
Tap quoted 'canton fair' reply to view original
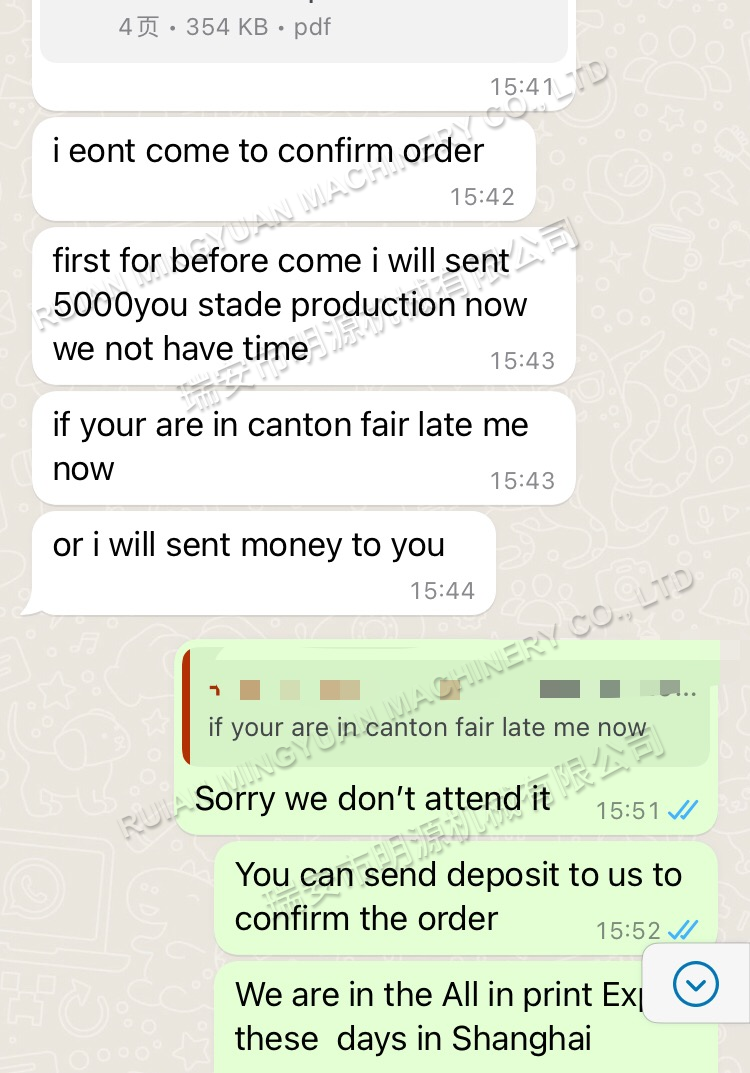[x=445, y=708]
